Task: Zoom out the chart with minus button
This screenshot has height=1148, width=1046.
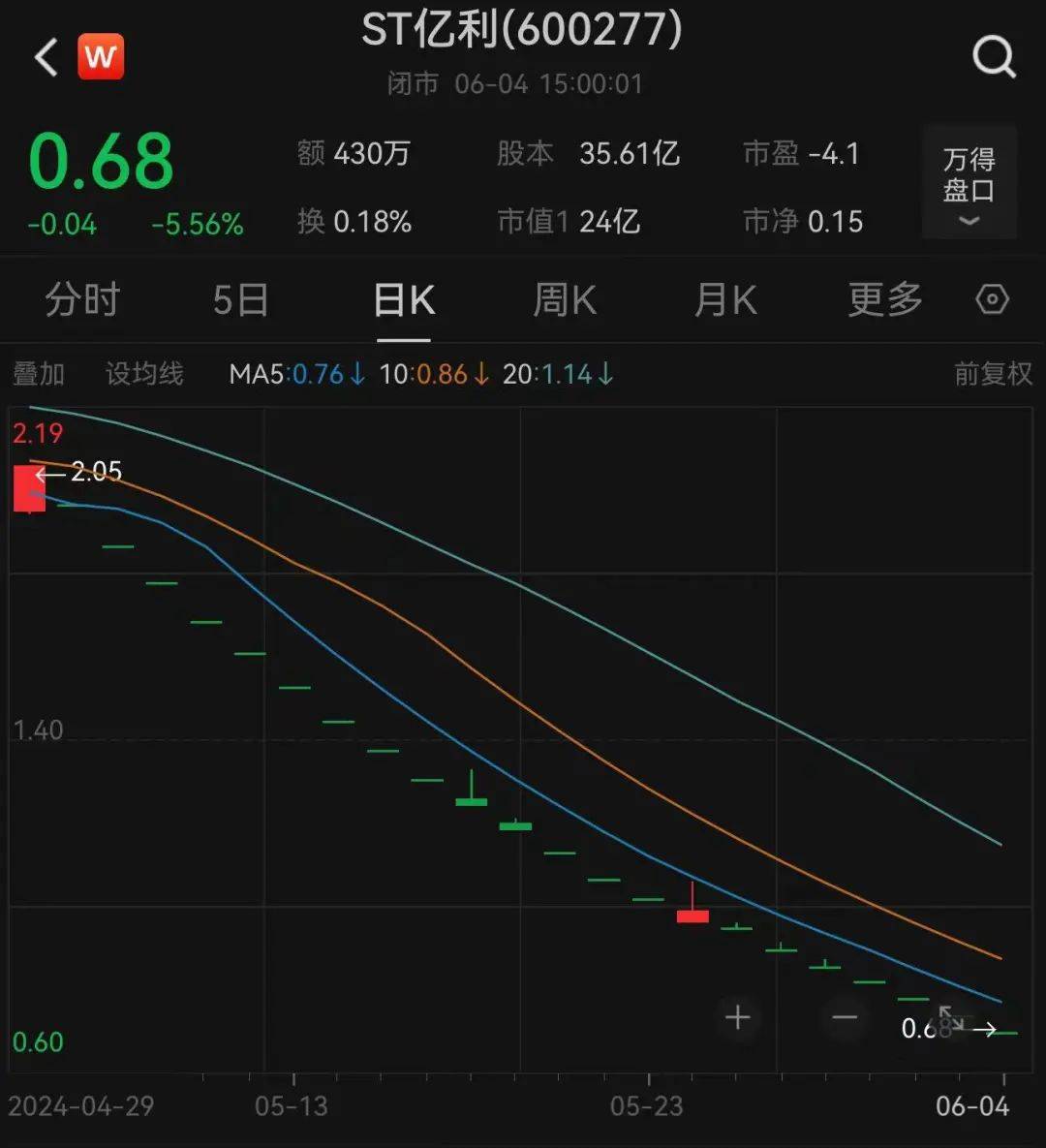Action: (x=845, y=1017)
